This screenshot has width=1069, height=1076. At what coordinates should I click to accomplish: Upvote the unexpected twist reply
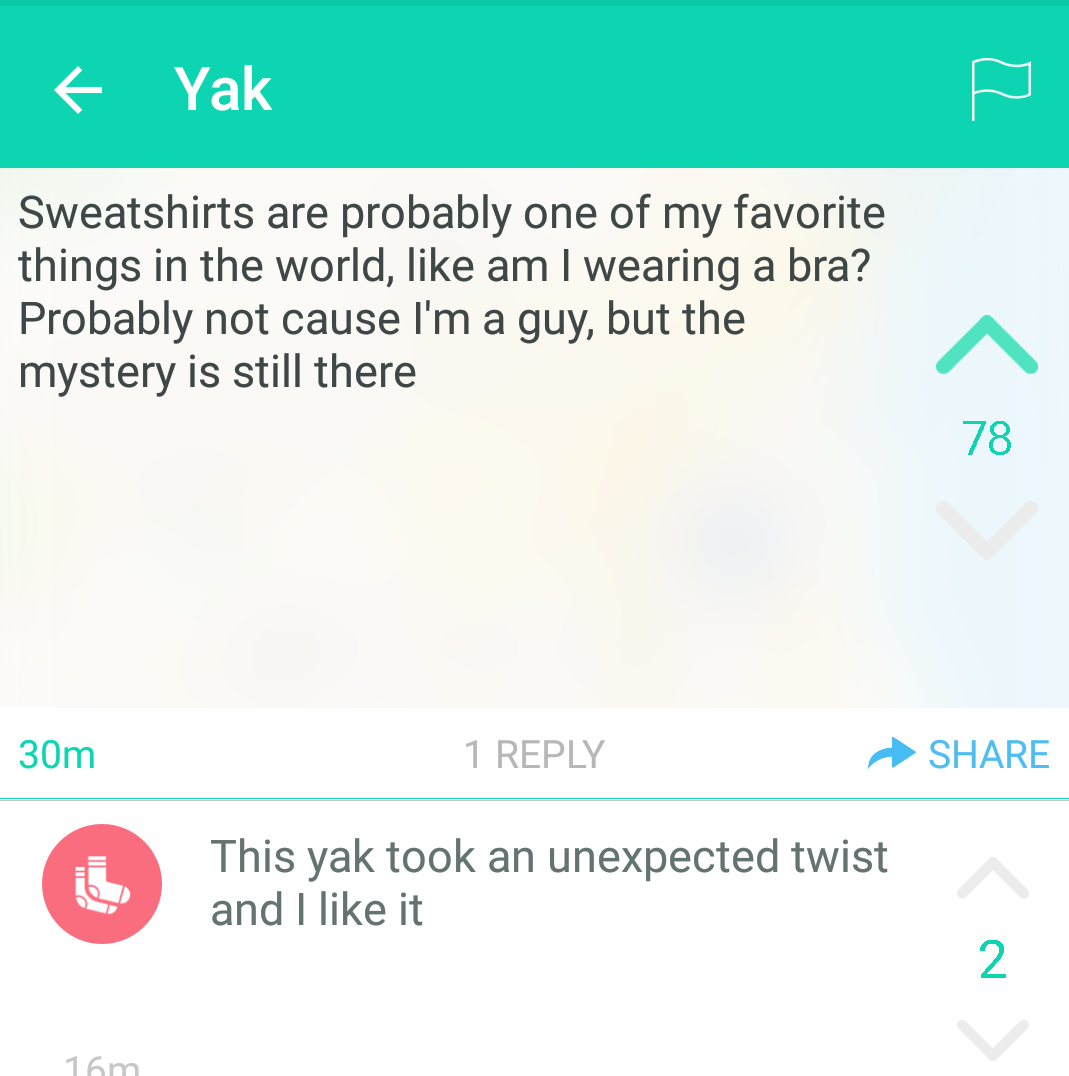(992, 879)
